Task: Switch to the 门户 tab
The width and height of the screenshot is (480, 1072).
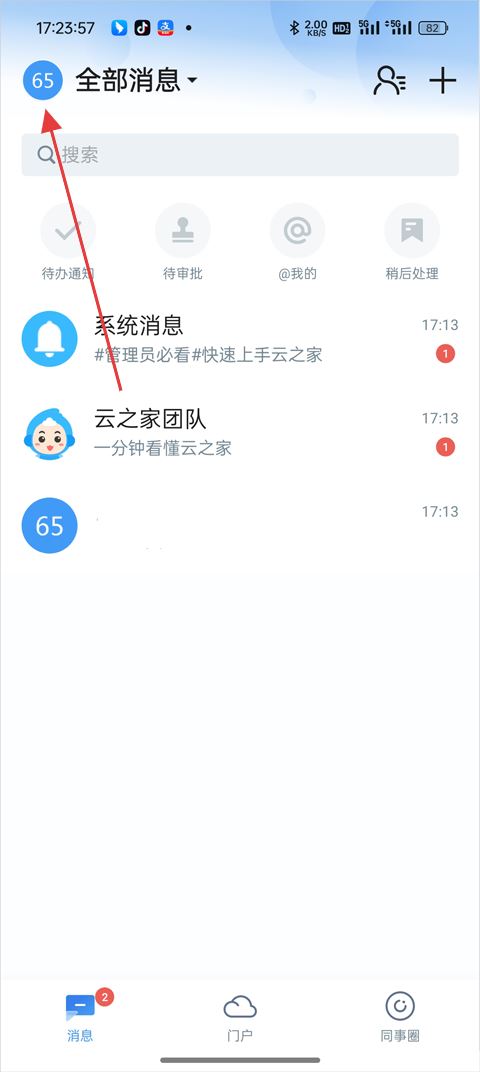Action: click(240, 1017)
